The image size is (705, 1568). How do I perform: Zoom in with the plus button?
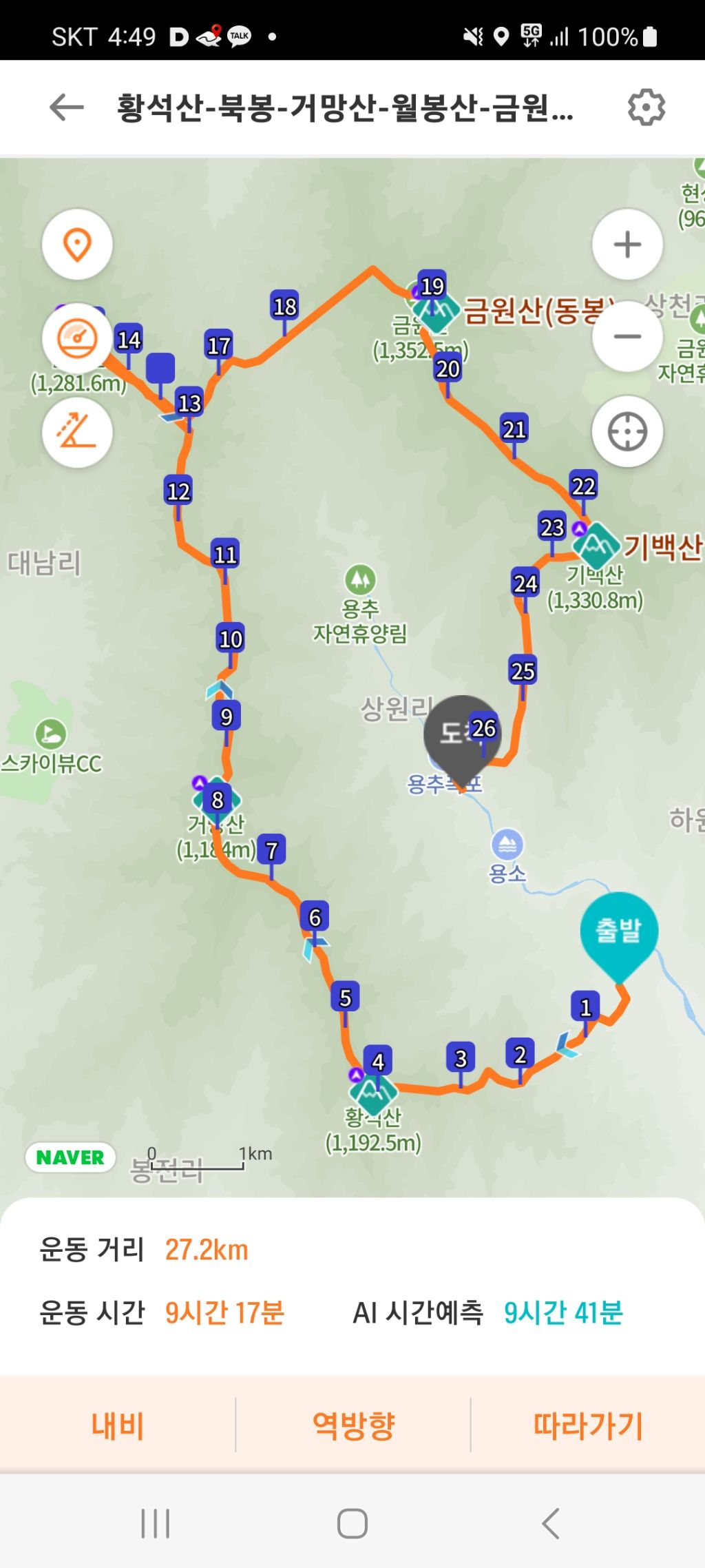tap(627, 245)
